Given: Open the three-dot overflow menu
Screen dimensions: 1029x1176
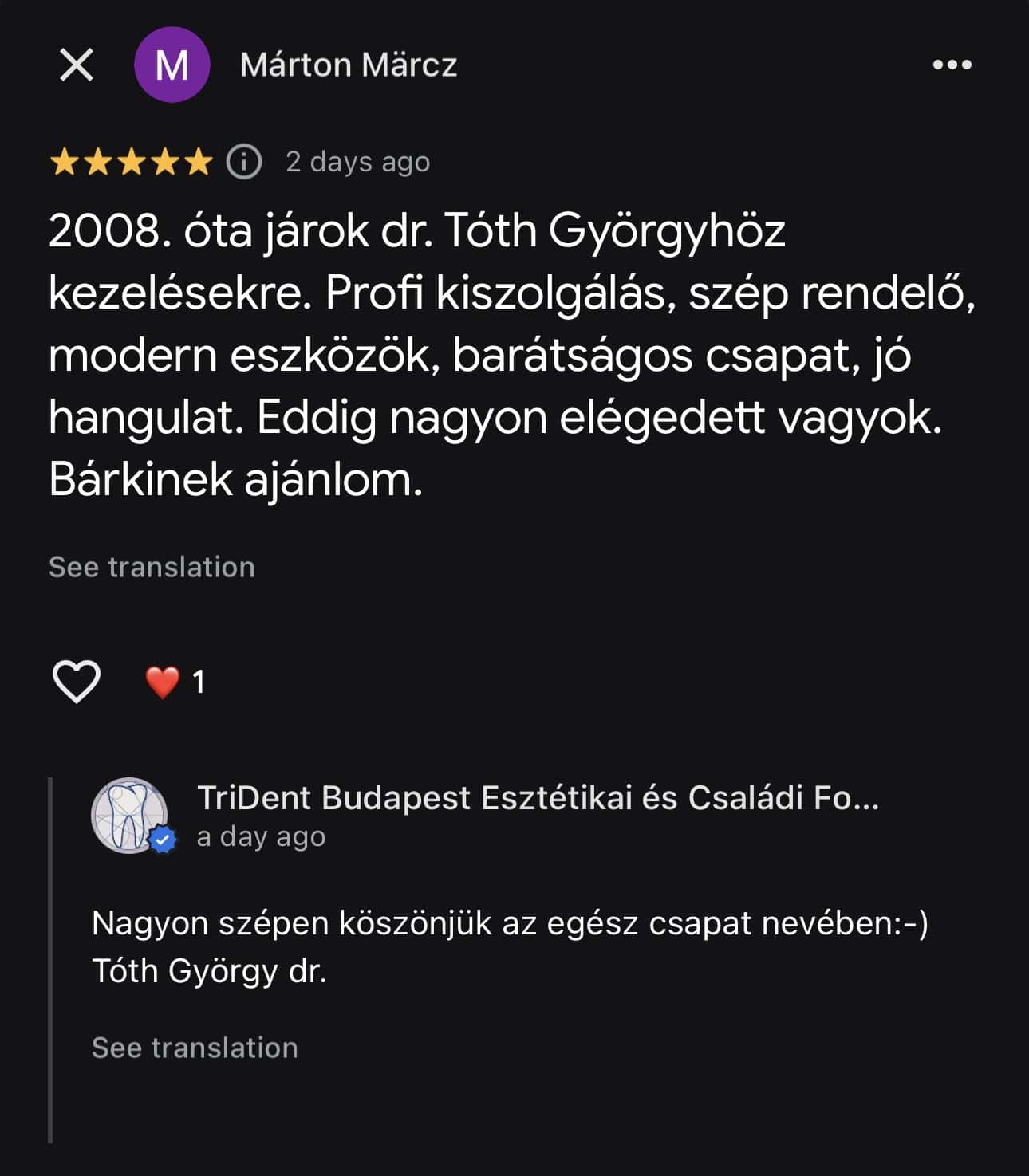Looking at the screenshot, I should (x=952, y=65).
